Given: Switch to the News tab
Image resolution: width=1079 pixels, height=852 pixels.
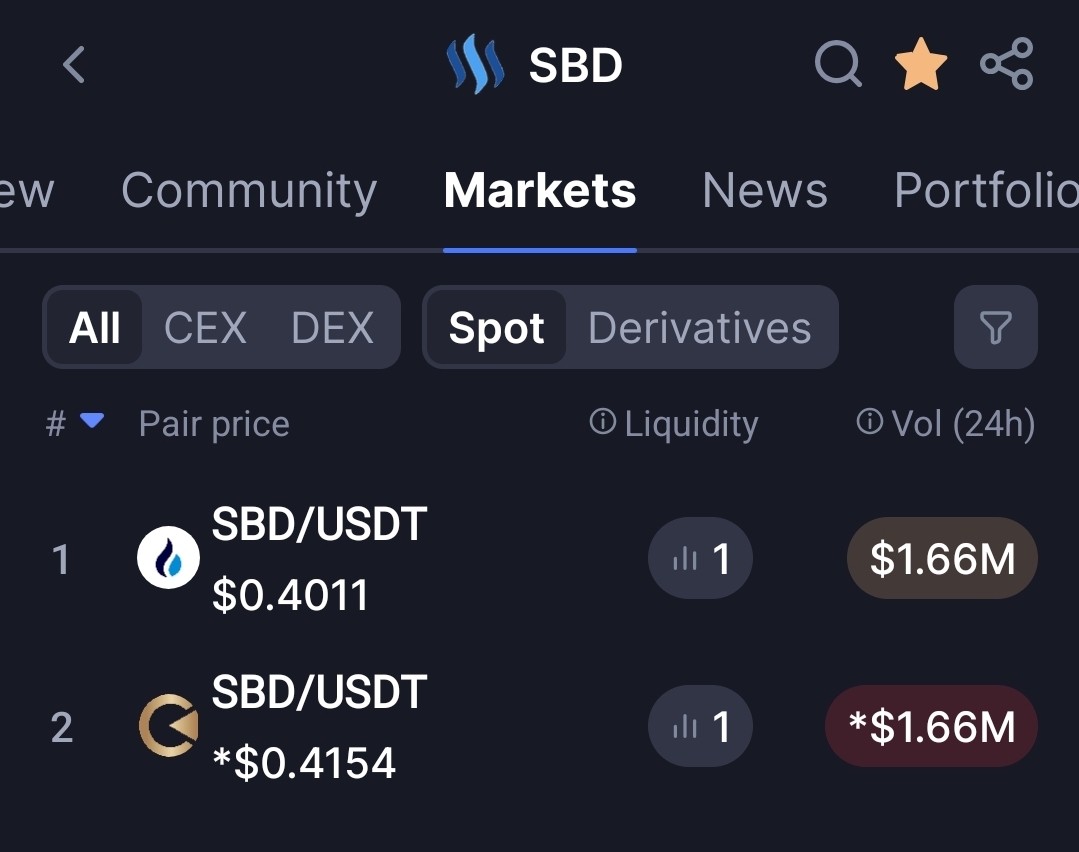Looking at the screenshot, I should click(765, 190).
